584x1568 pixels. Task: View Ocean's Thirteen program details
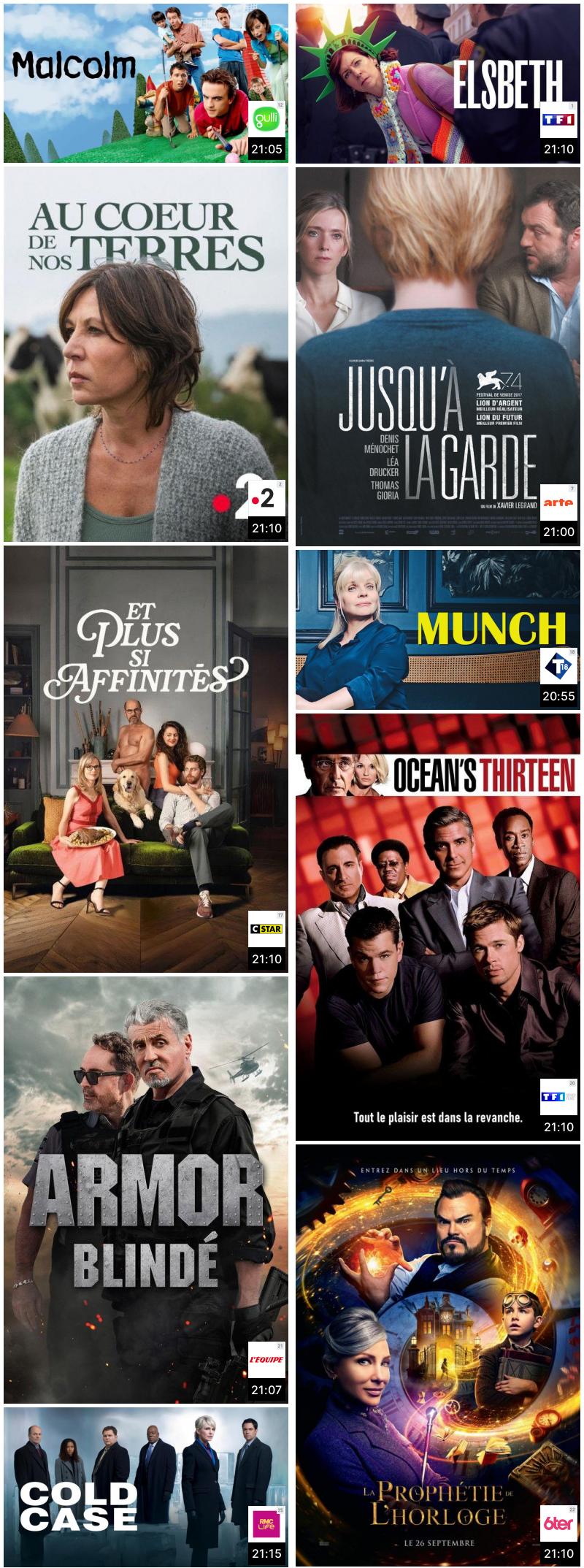click(x=438, y=927)
